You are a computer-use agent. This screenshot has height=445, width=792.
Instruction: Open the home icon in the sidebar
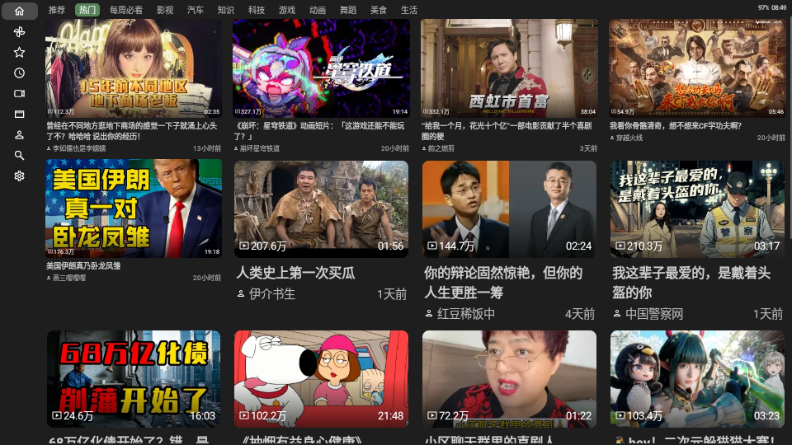click(19, 10)
